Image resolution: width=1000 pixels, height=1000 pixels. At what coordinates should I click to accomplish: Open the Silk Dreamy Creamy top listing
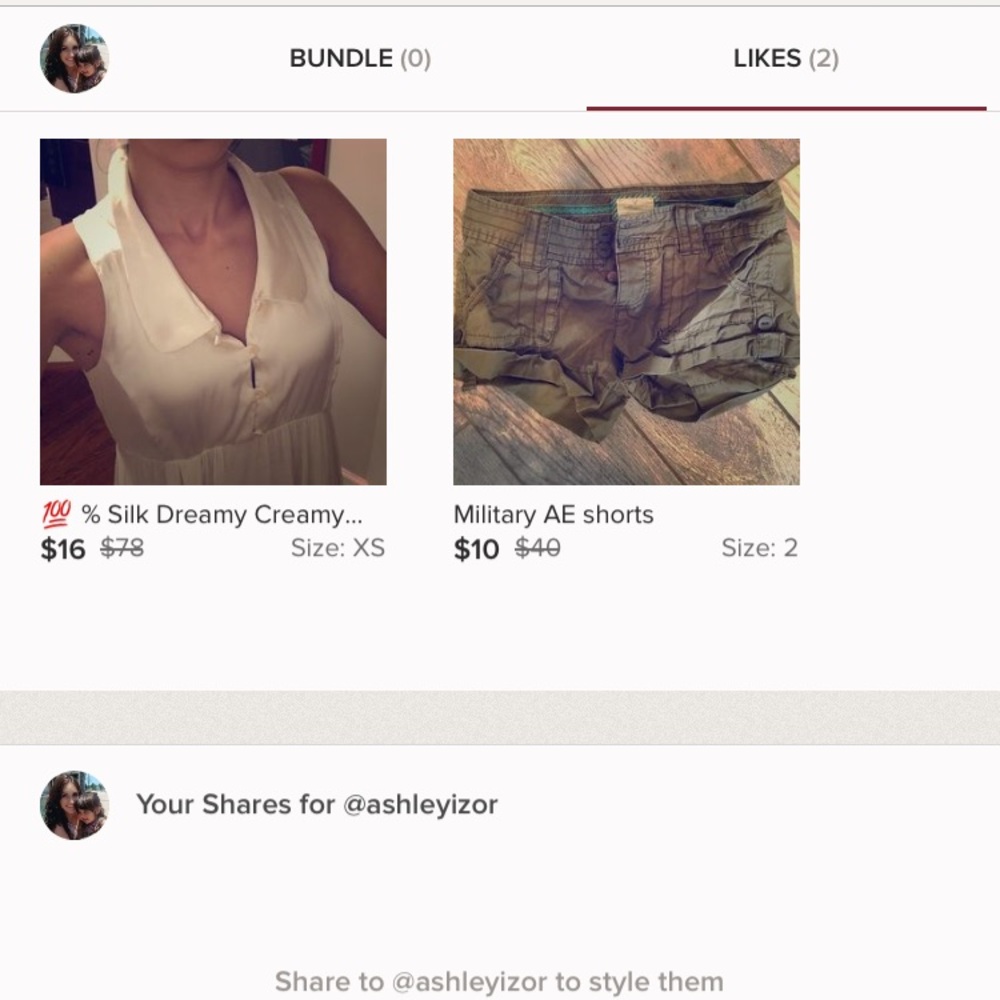[213, 312]
